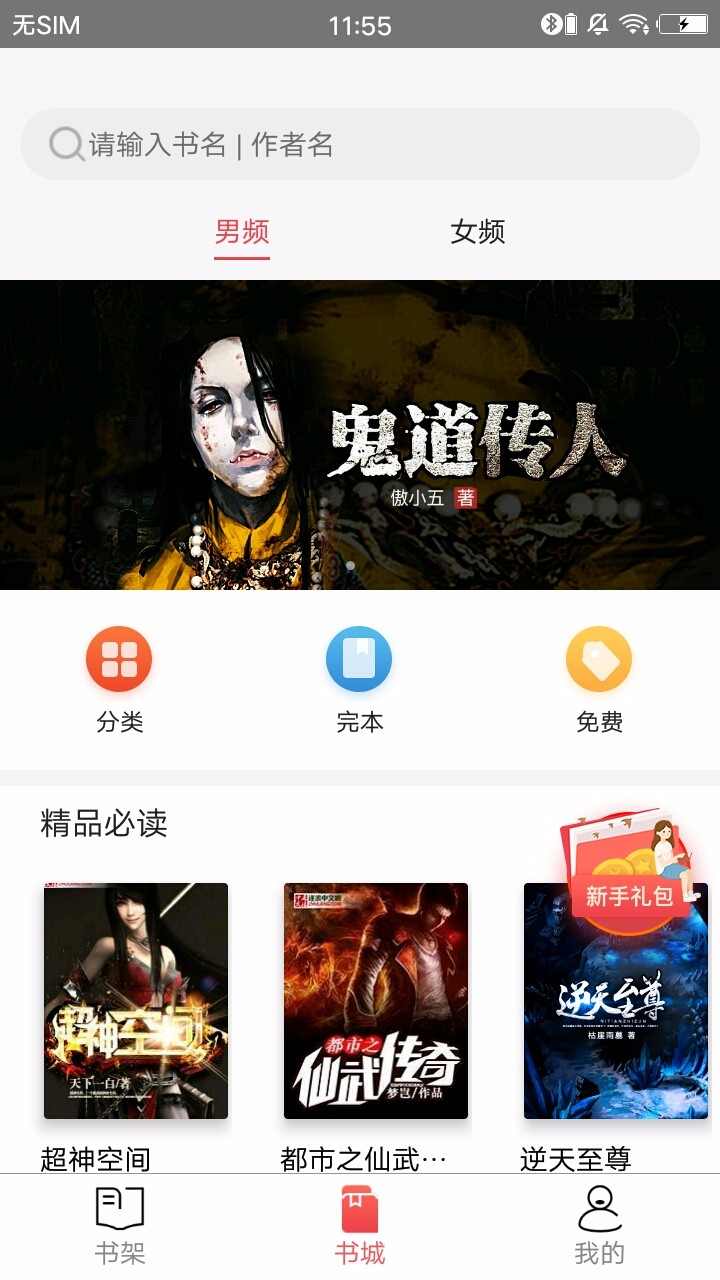
Task: Open the 分类 categories icon
Action: point(119,658)
